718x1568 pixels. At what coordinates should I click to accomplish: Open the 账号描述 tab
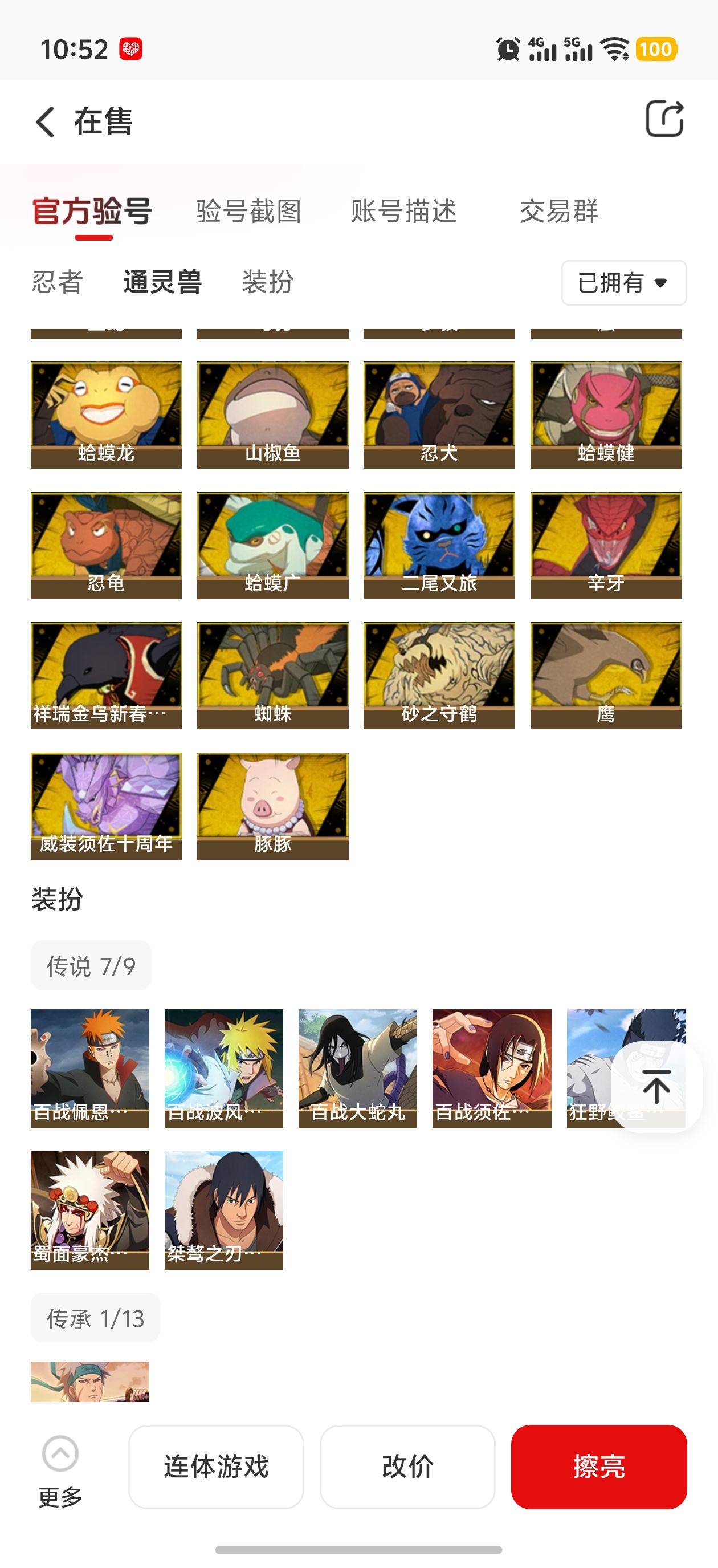[x=403, y=211]
